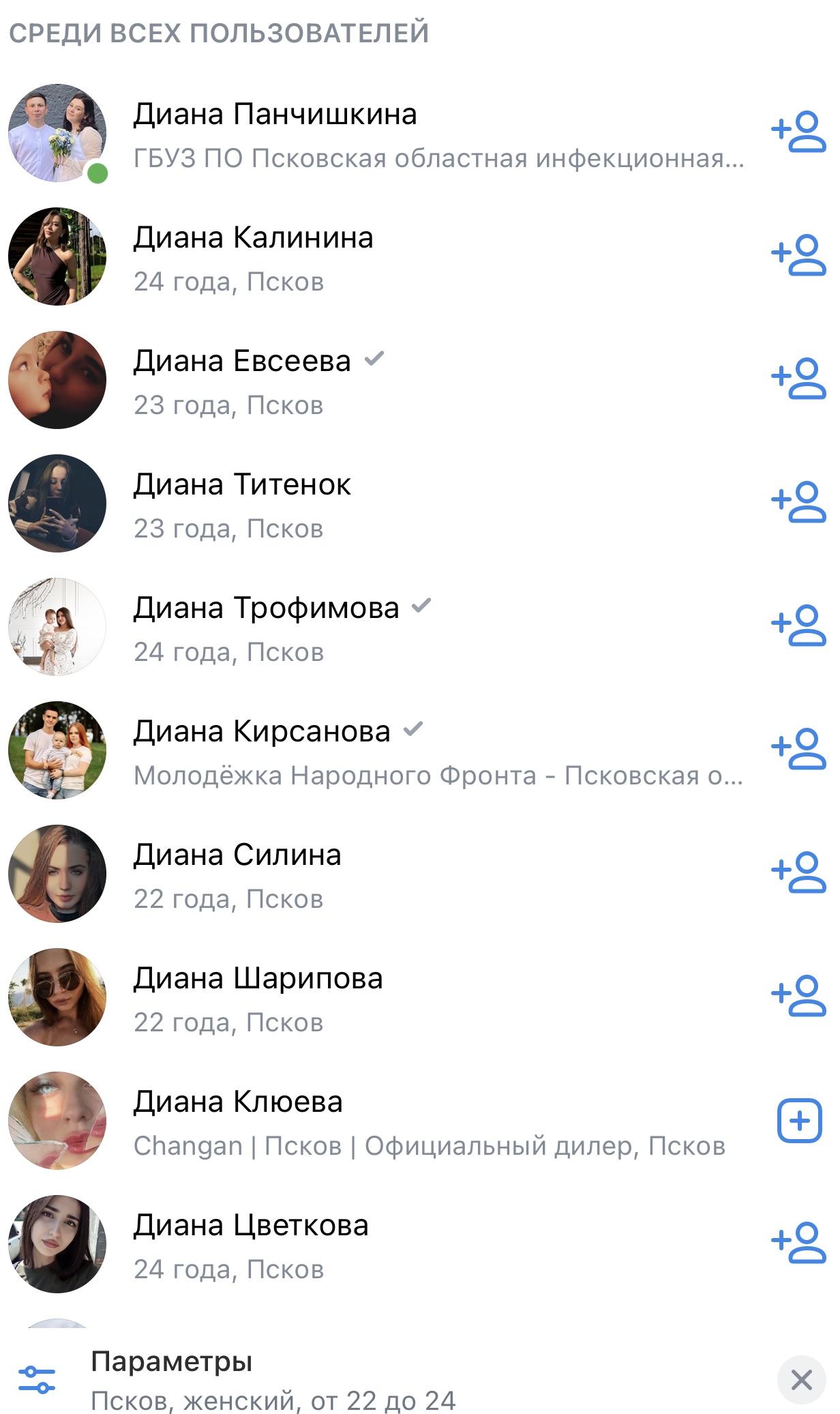
Task: Clear the applied search filters
Action: (801, 1379)
